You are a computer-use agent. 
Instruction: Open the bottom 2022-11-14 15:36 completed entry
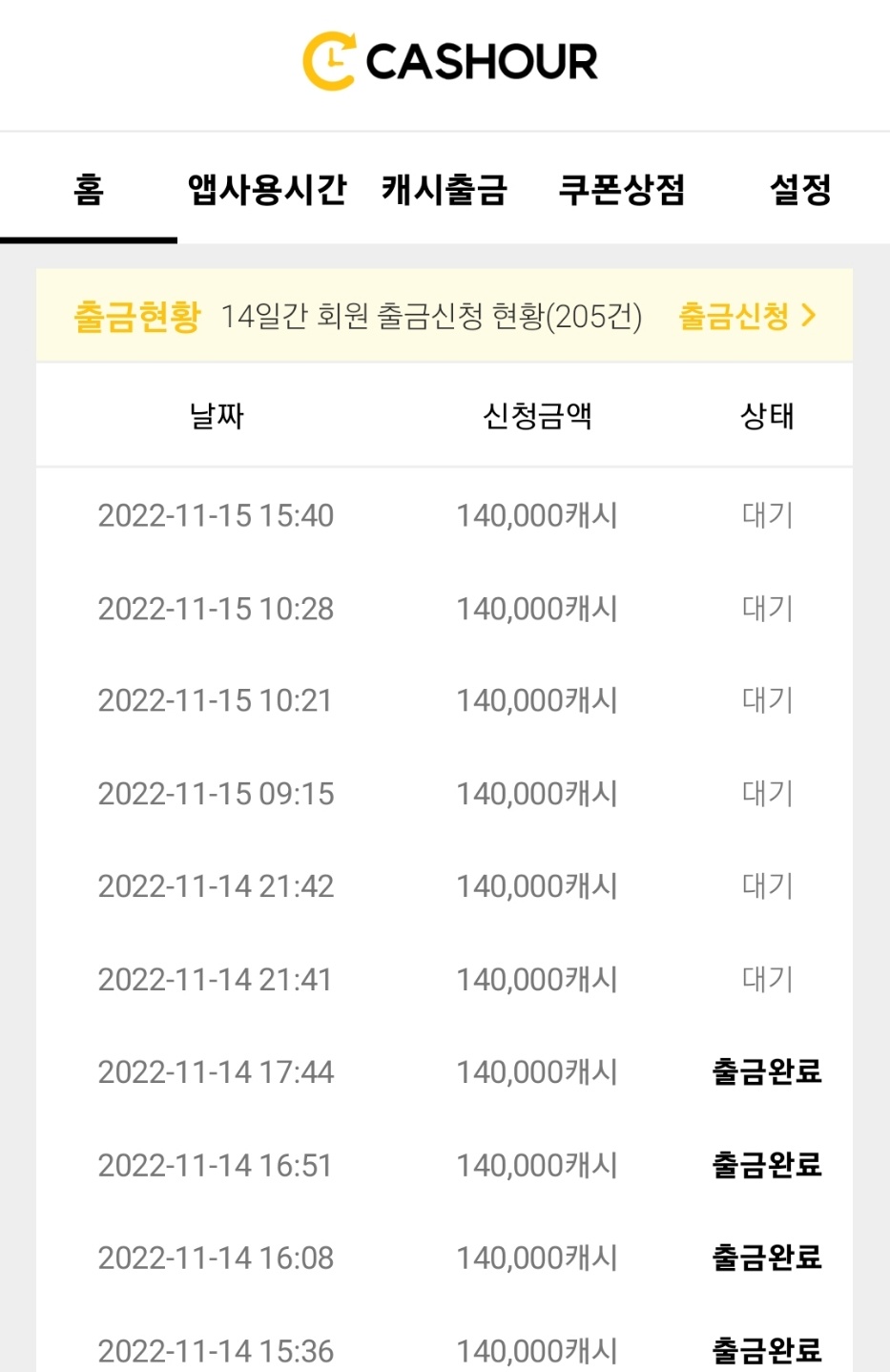216,1350
